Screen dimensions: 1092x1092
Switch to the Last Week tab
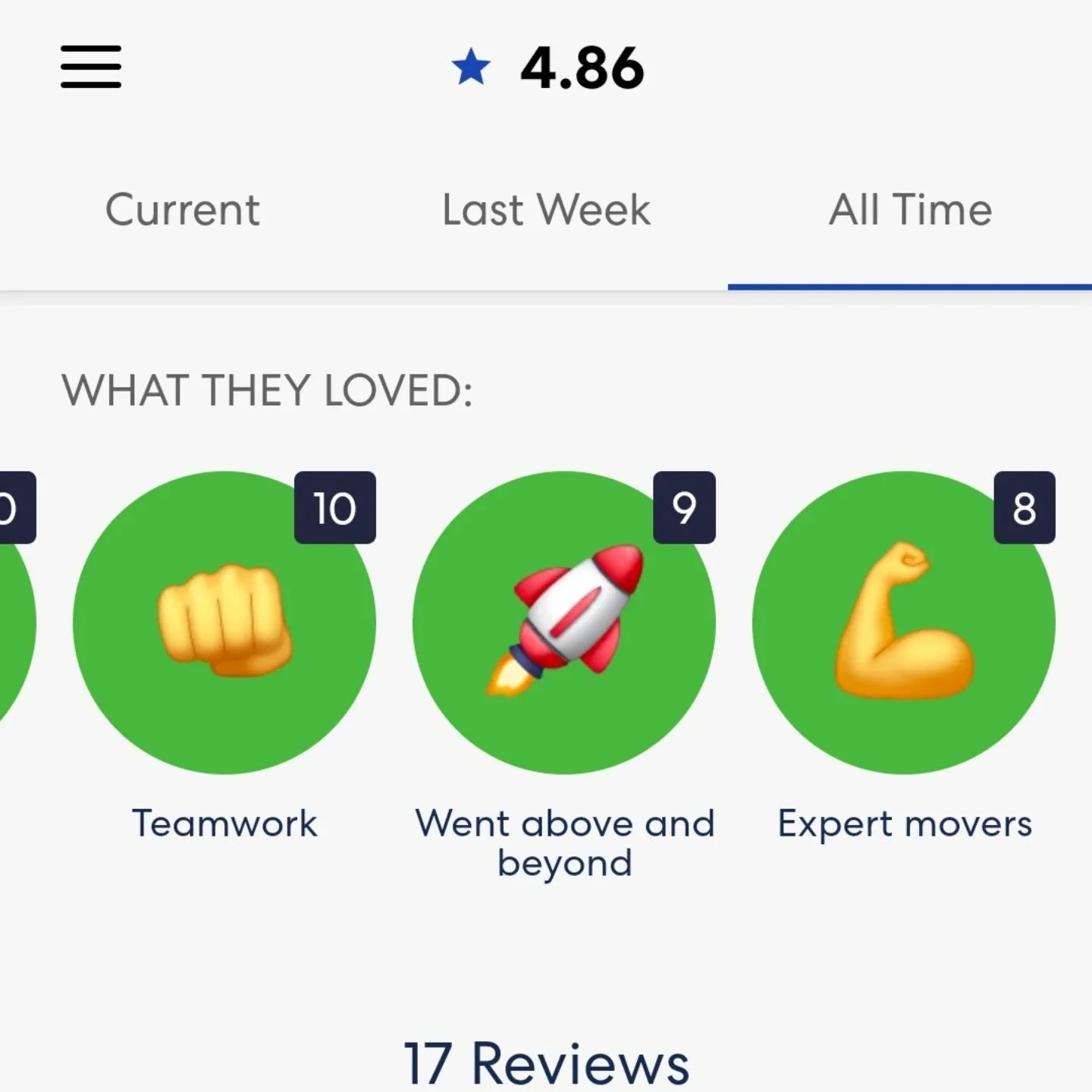[546, 210]
